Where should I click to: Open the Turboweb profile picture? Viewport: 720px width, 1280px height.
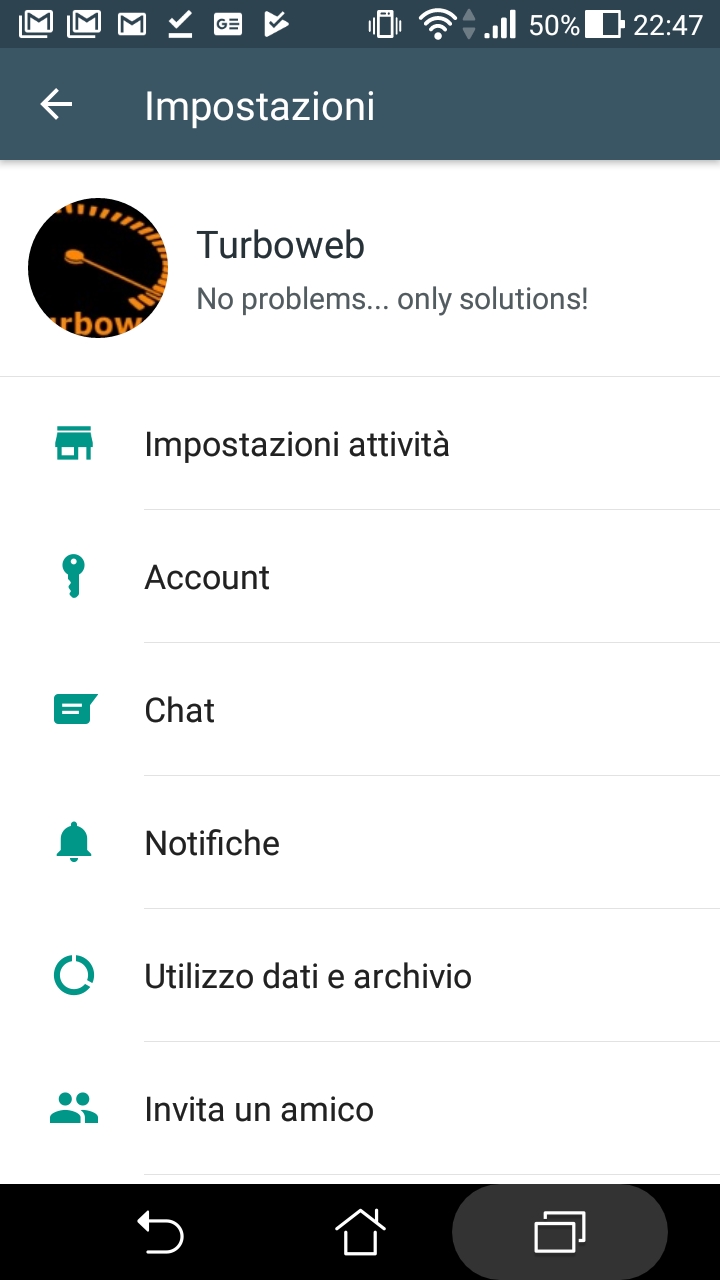pos(97,267)
